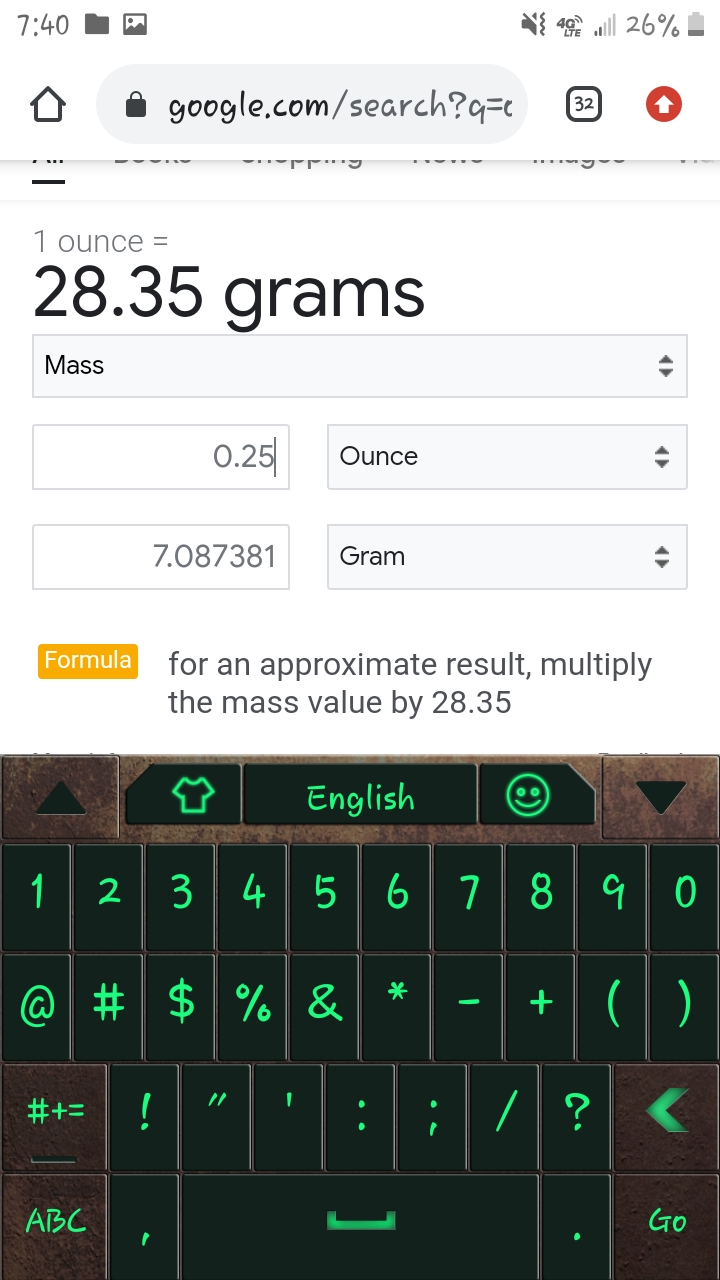Type the digit 5 key
720x1280 pixels.
point(325,892)
